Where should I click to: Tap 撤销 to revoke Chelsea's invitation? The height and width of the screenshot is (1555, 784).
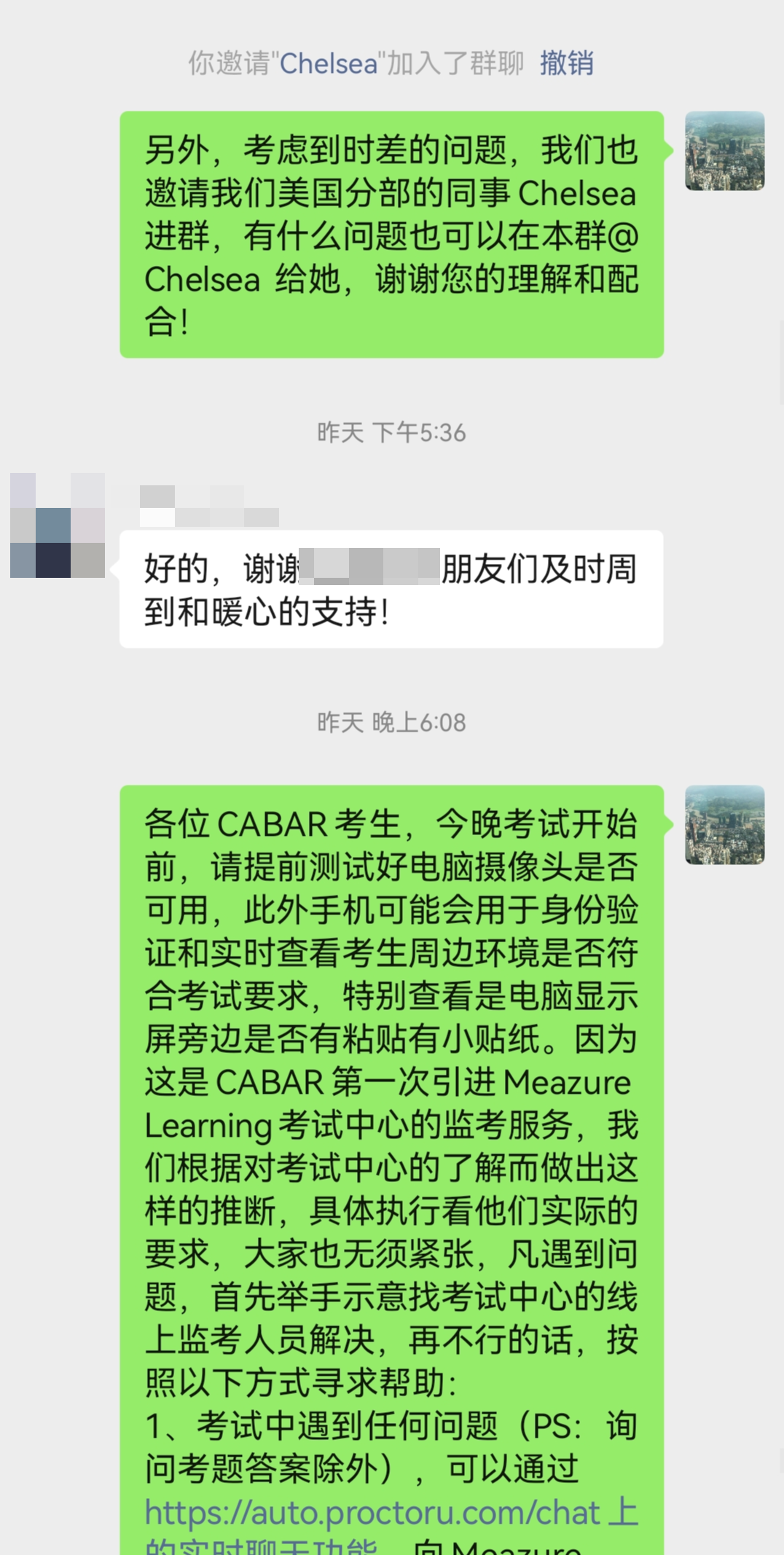(x=566, y=63)
